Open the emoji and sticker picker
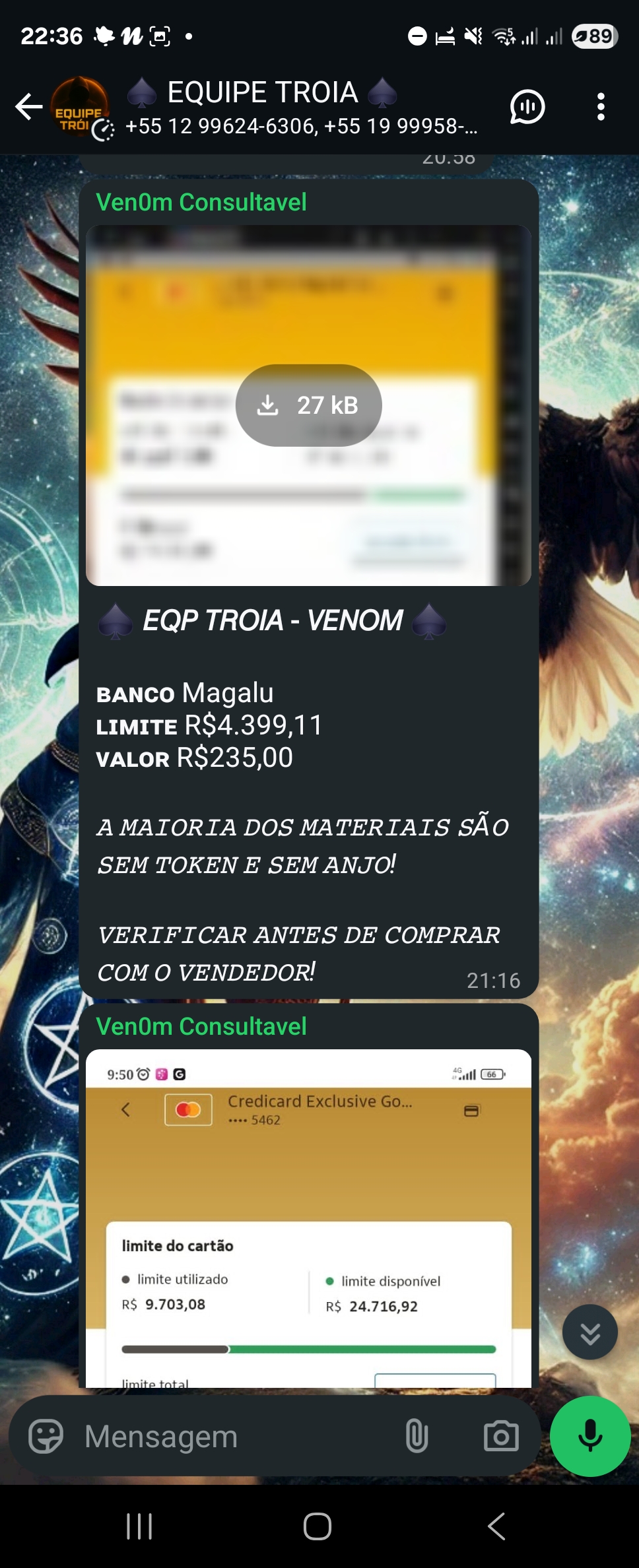 (x=46, y=1437)
